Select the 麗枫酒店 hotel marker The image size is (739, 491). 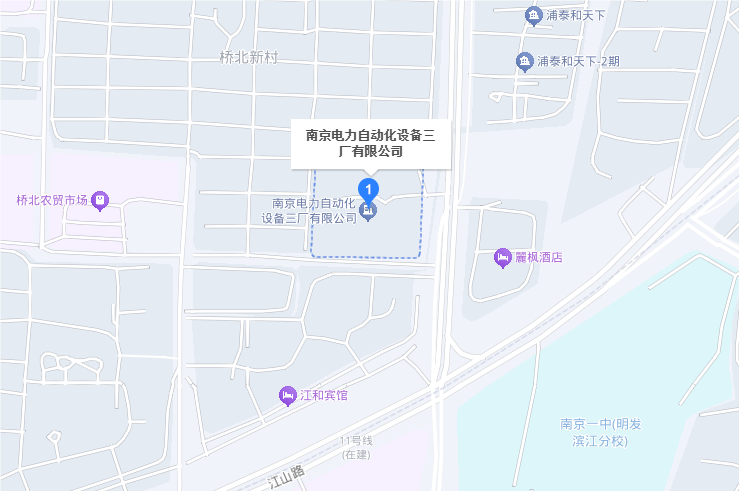click(503, 258)
